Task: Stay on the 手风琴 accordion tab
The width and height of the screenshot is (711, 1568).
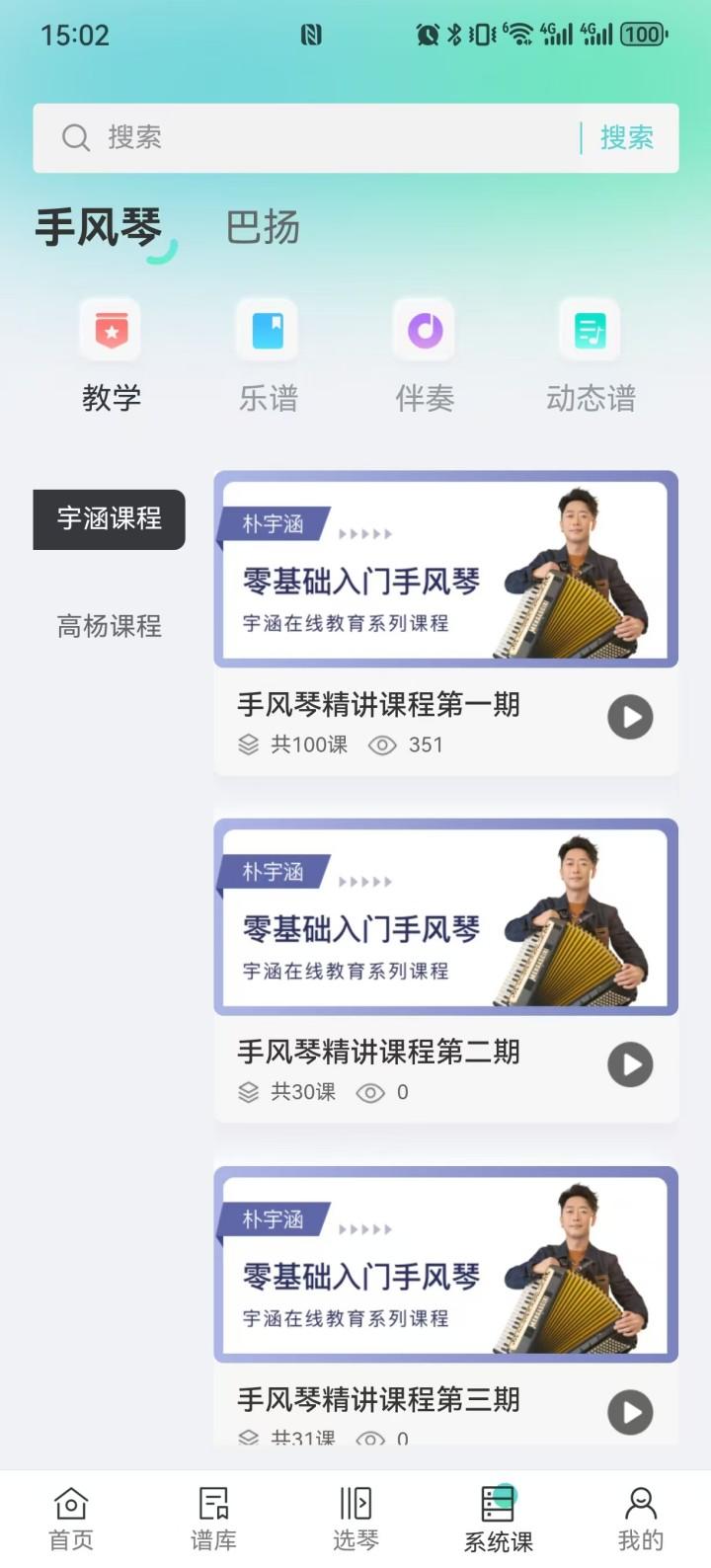Action: (96, 227)
